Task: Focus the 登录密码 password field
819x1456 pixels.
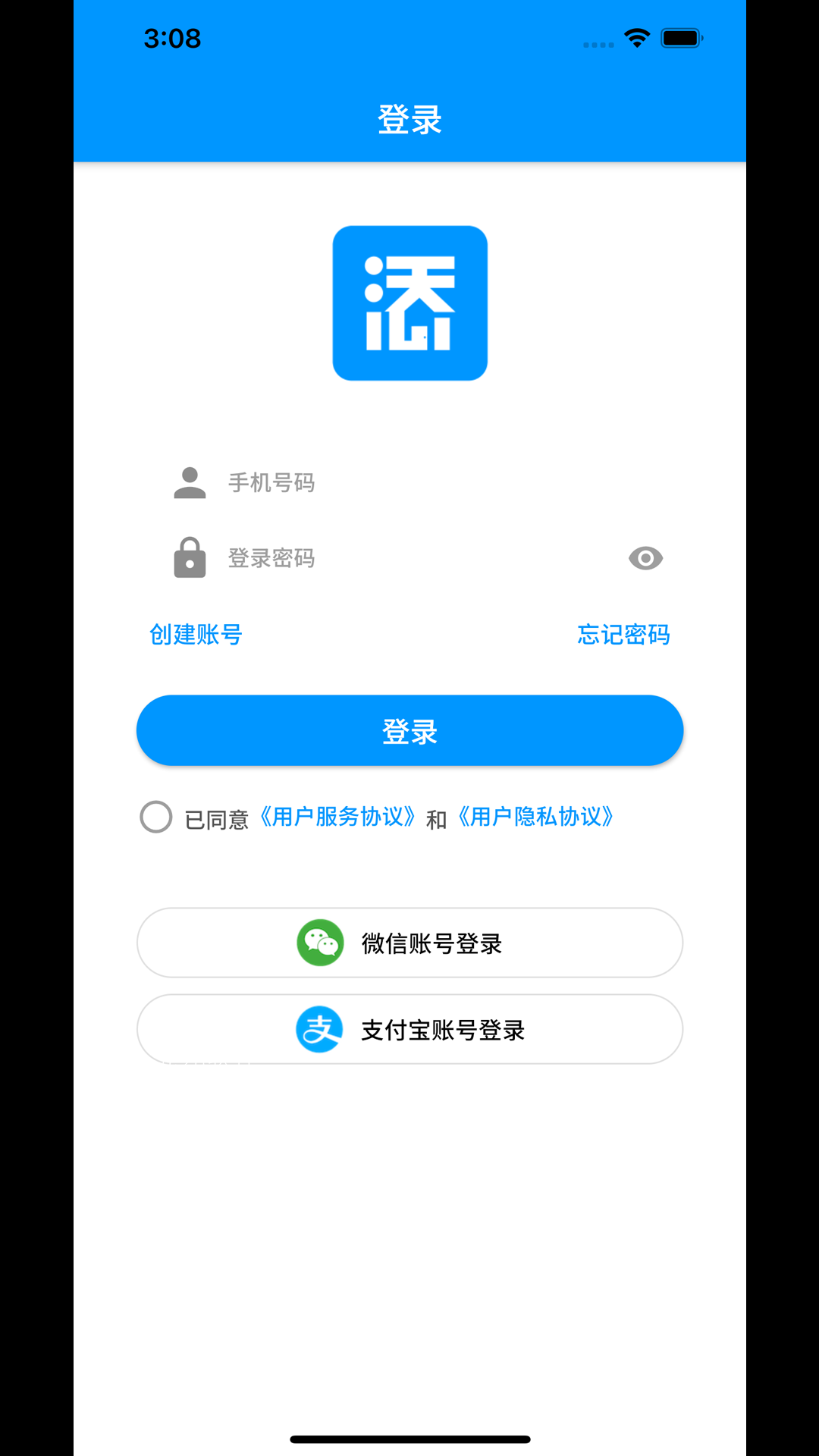Action: coord(409,558)
